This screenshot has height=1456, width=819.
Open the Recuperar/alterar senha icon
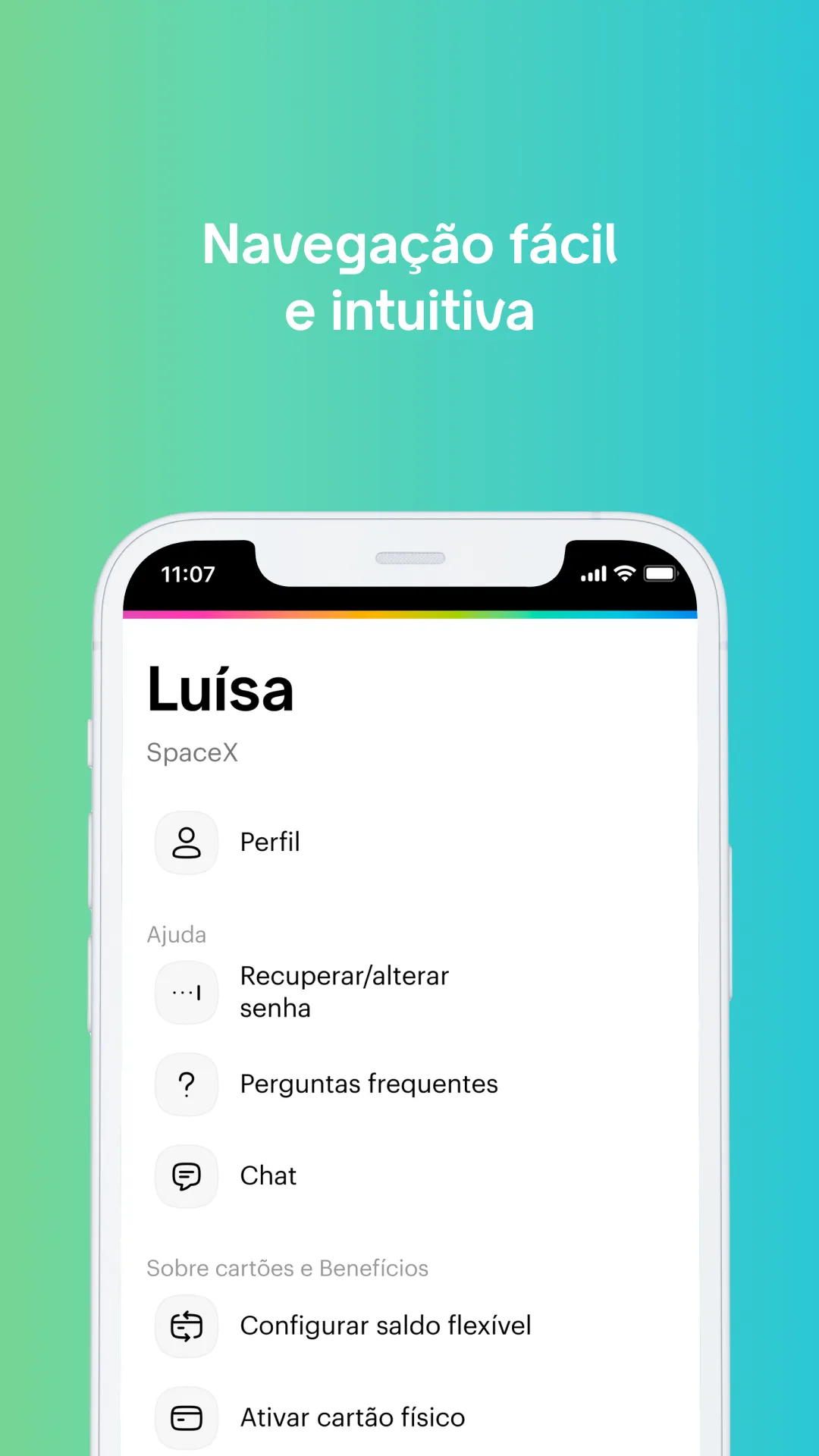tap(187, 991)
